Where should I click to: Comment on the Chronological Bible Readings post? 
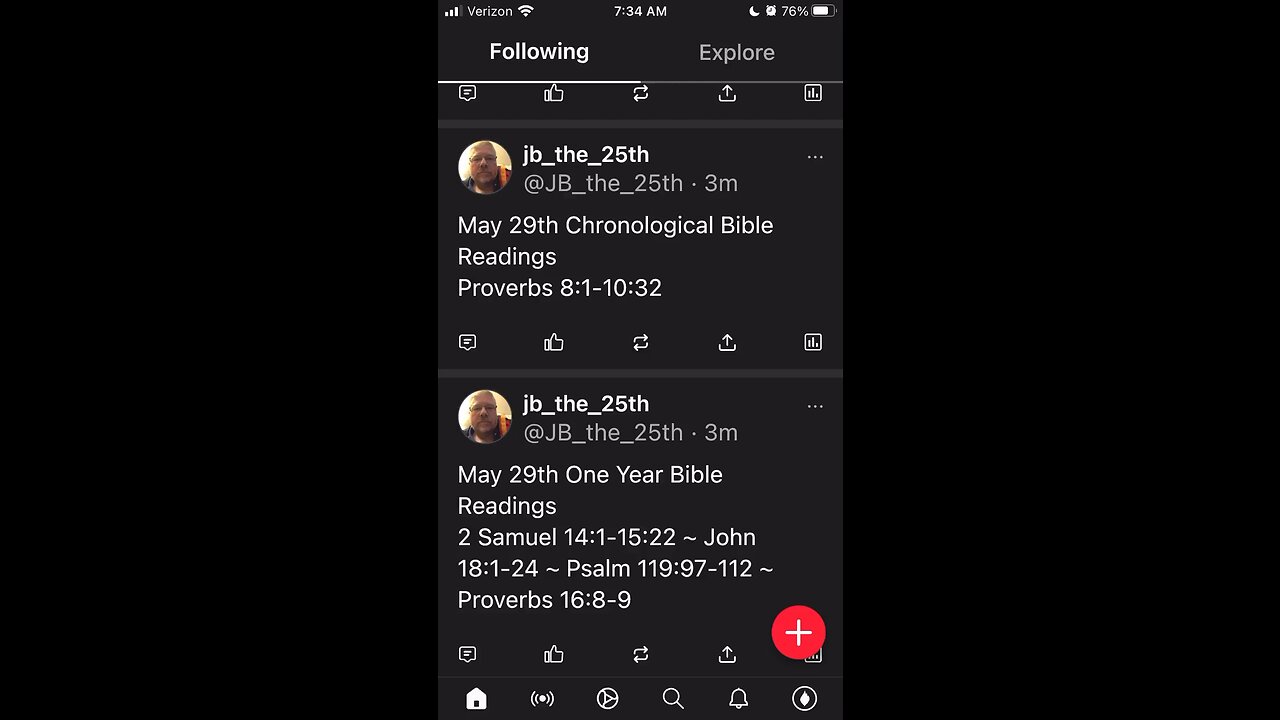tap(467, 342)
